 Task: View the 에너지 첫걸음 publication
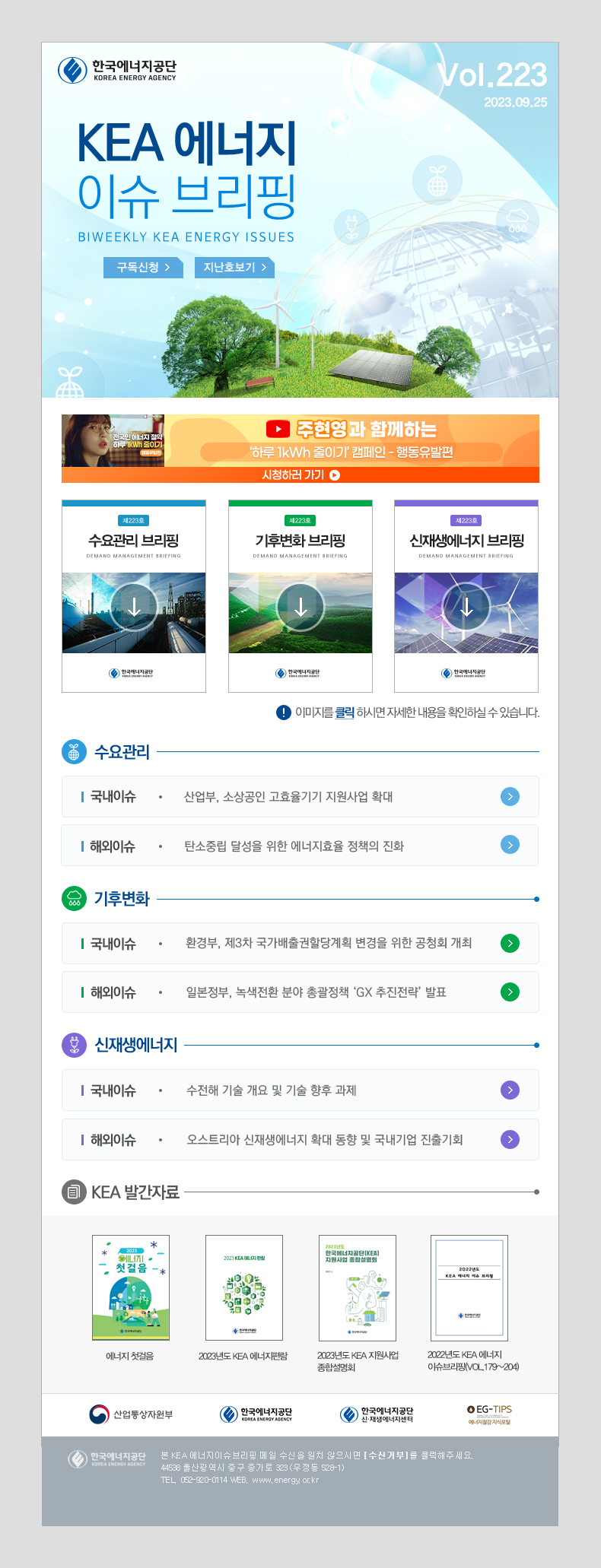point(131,1287)
